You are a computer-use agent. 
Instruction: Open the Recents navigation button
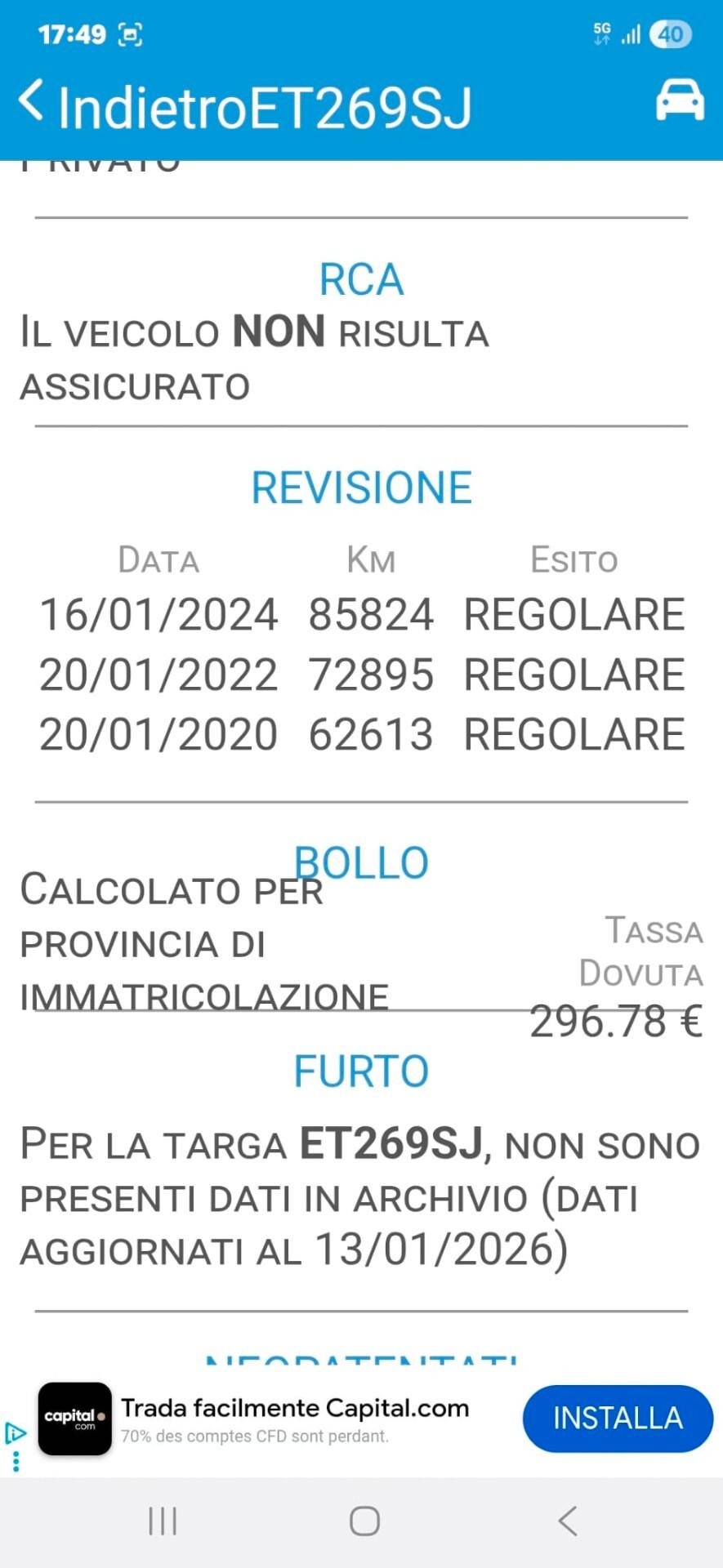click(163, 1521)
